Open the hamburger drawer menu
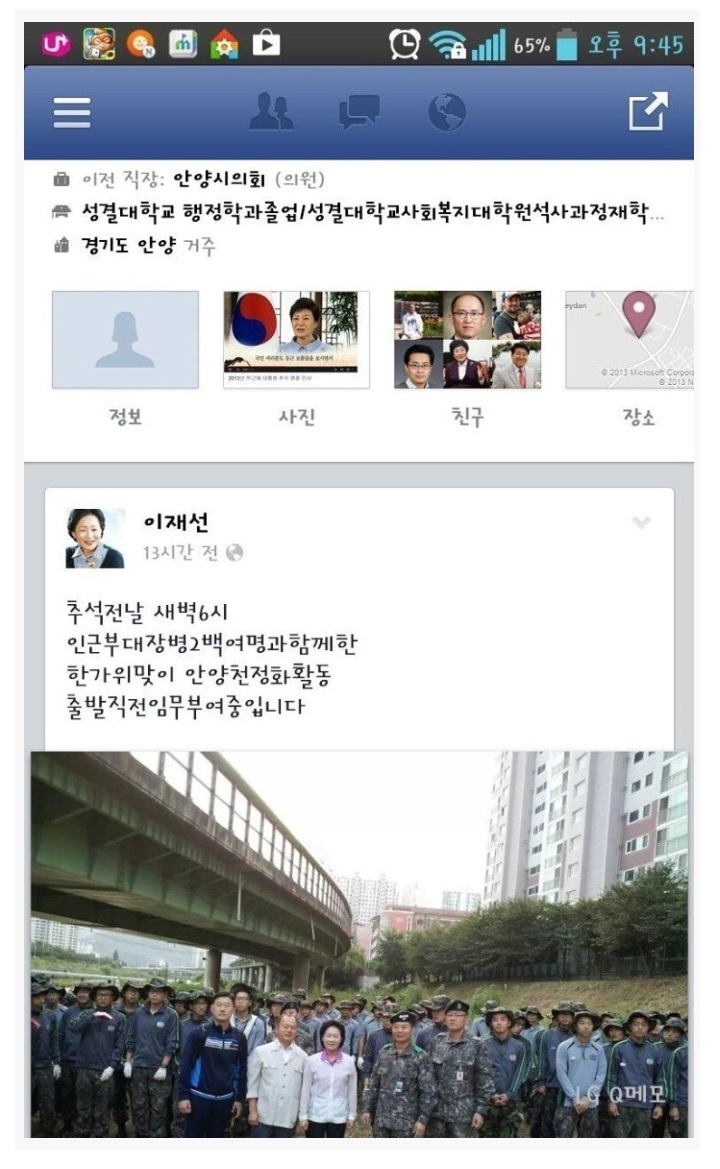 point(71,113)
